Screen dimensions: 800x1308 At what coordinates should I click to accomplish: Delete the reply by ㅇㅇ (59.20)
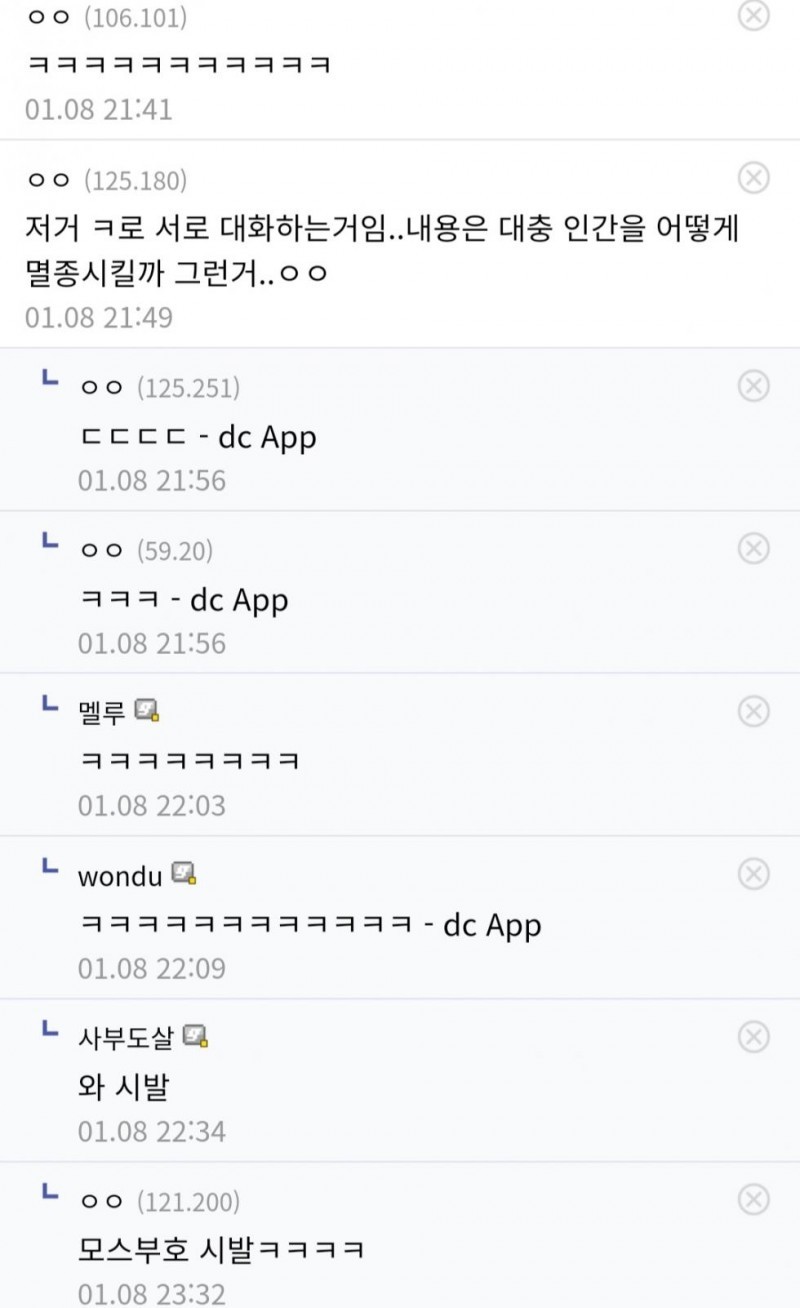pos(753,548)
